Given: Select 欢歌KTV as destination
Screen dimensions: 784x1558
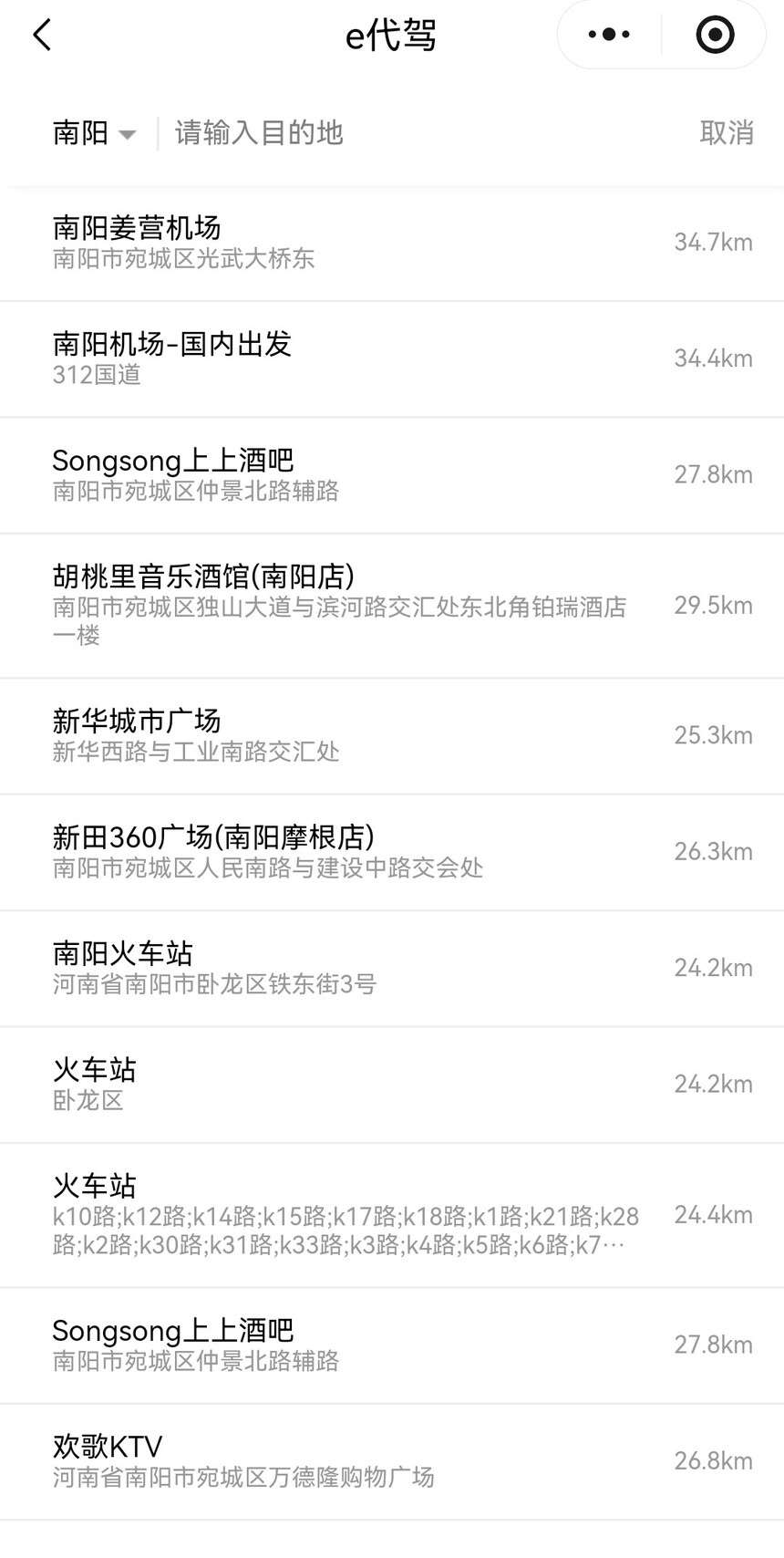Looking at the screenshot, I should click(x=392, y=1461).
